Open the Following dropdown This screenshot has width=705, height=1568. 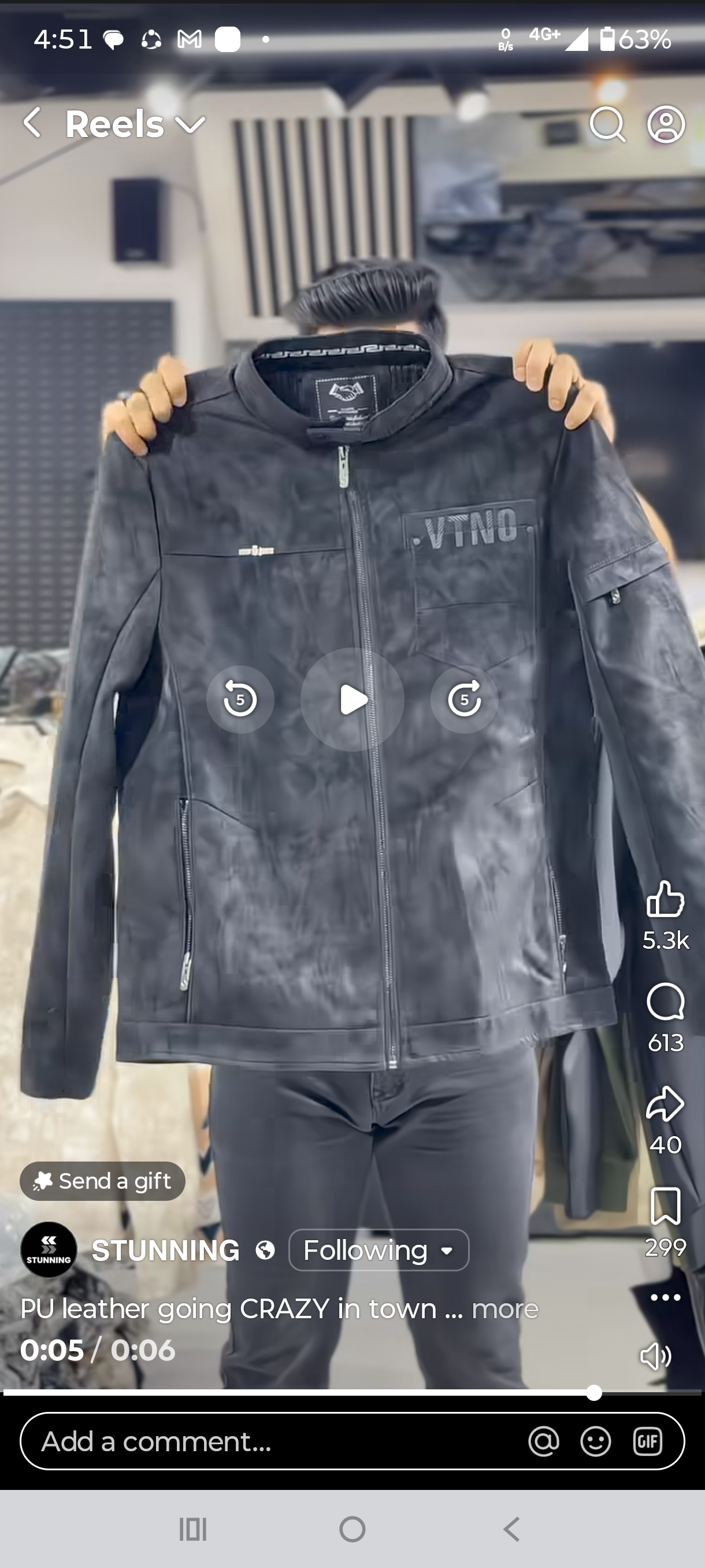click(379, 1250)
